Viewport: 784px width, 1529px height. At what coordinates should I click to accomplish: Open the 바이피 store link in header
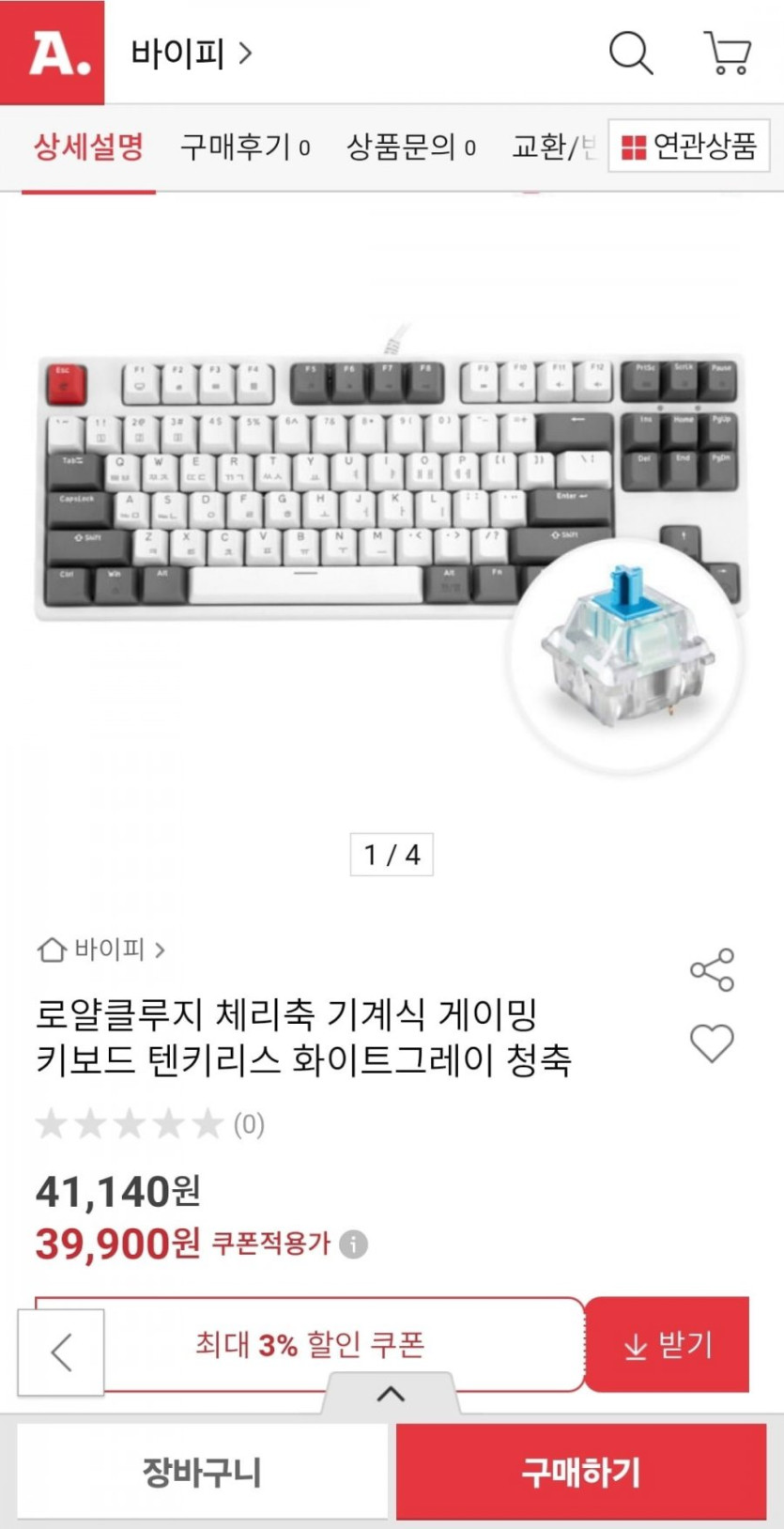point(192,54)
